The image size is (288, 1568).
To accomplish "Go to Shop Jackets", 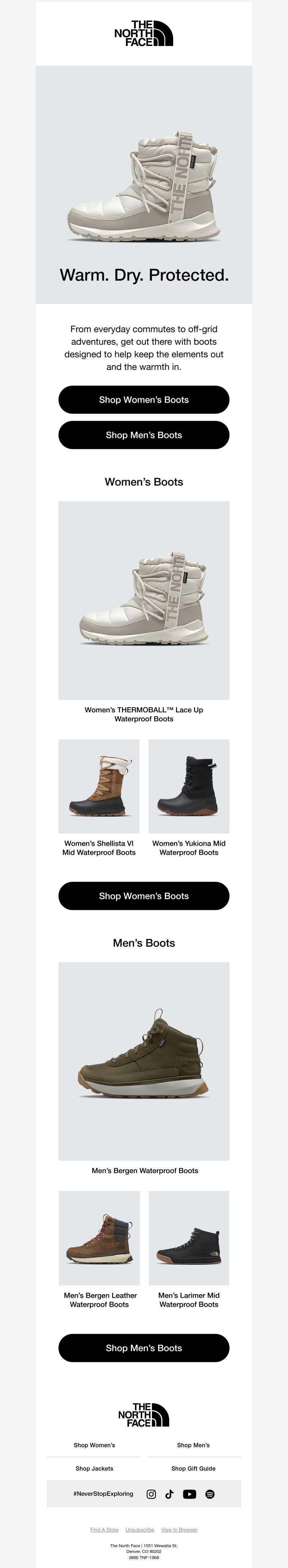I will 94,1468.
